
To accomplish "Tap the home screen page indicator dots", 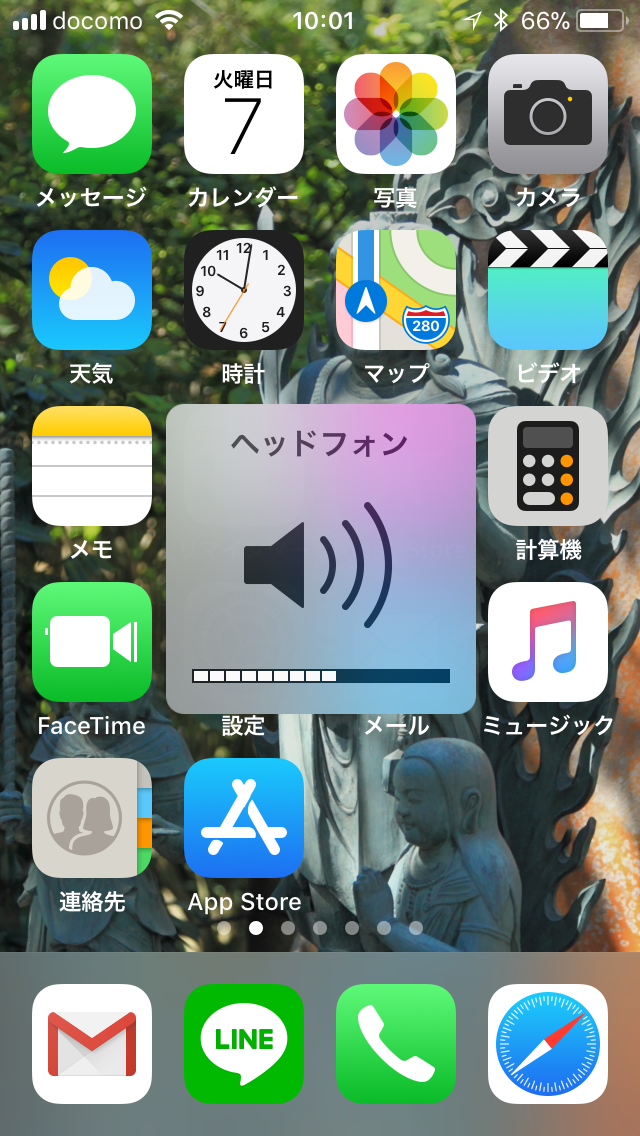I will (x=320, y=927).
